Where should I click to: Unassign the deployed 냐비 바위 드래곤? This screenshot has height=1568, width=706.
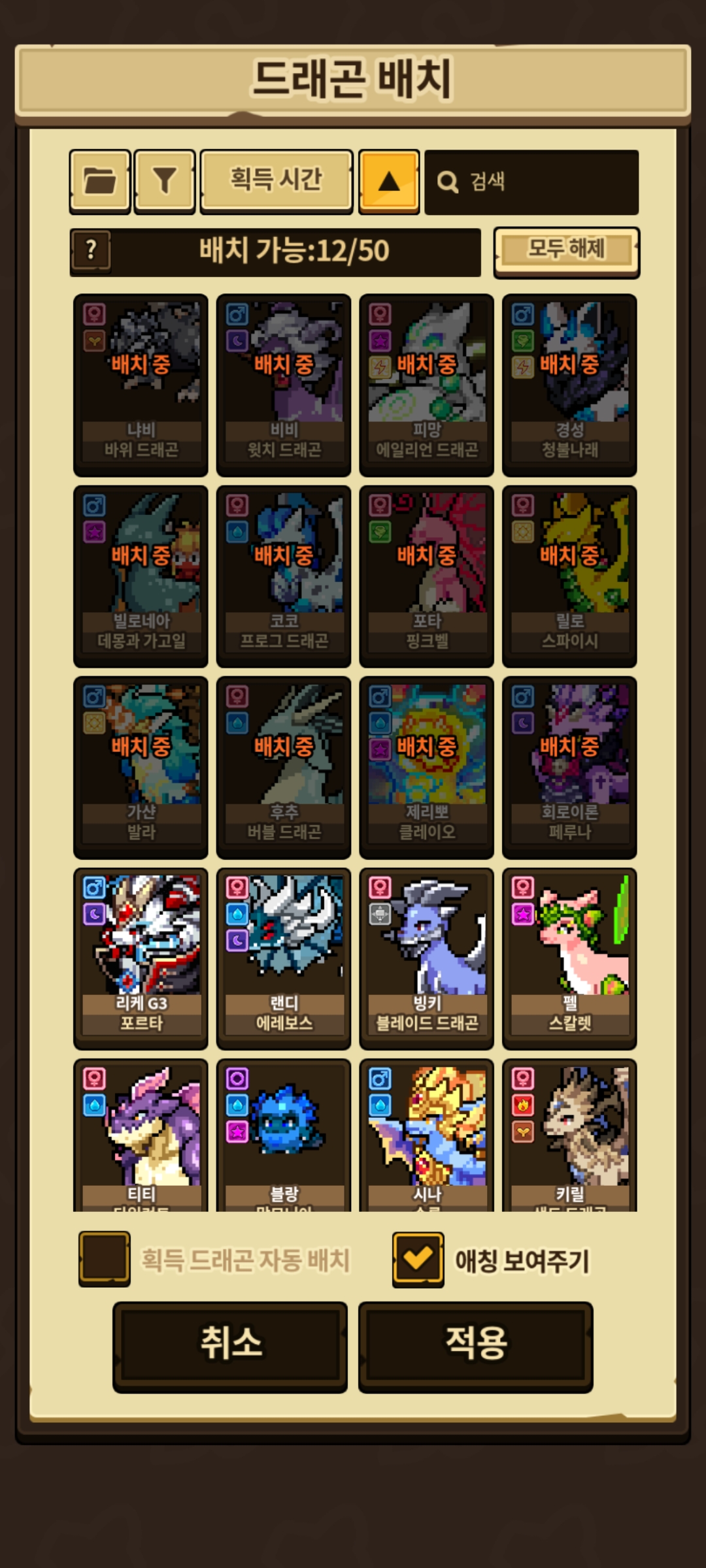[141, 384]
